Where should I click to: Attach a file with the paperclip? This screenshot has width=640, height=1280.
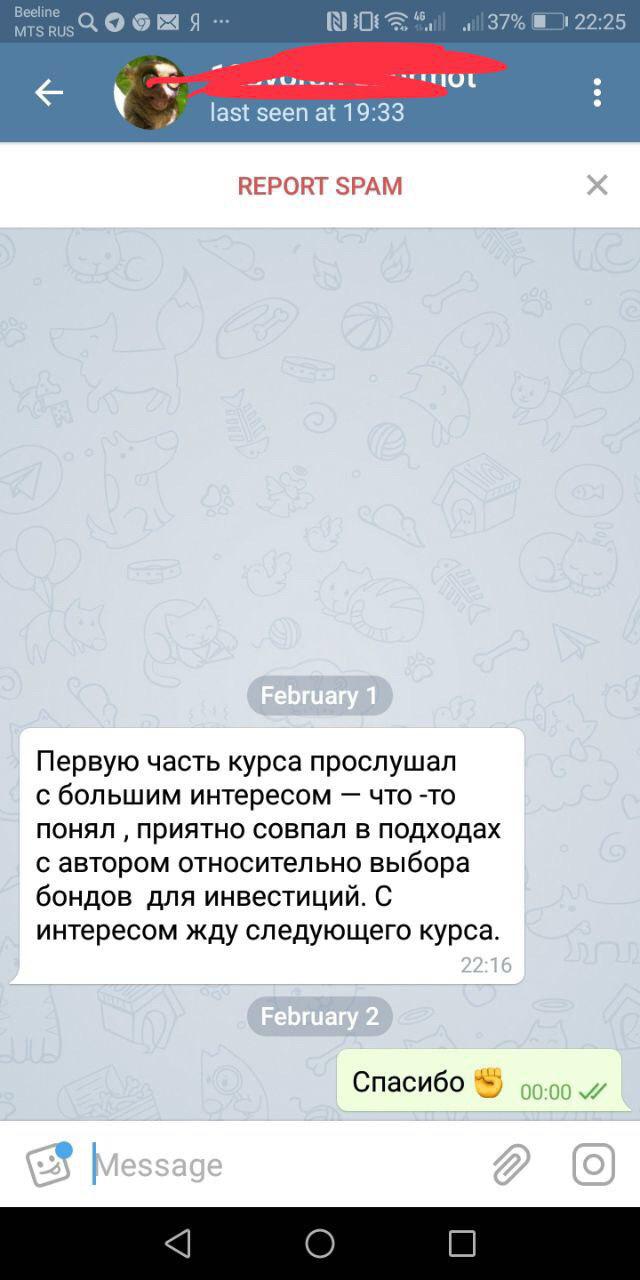(x=511, y=1165)
